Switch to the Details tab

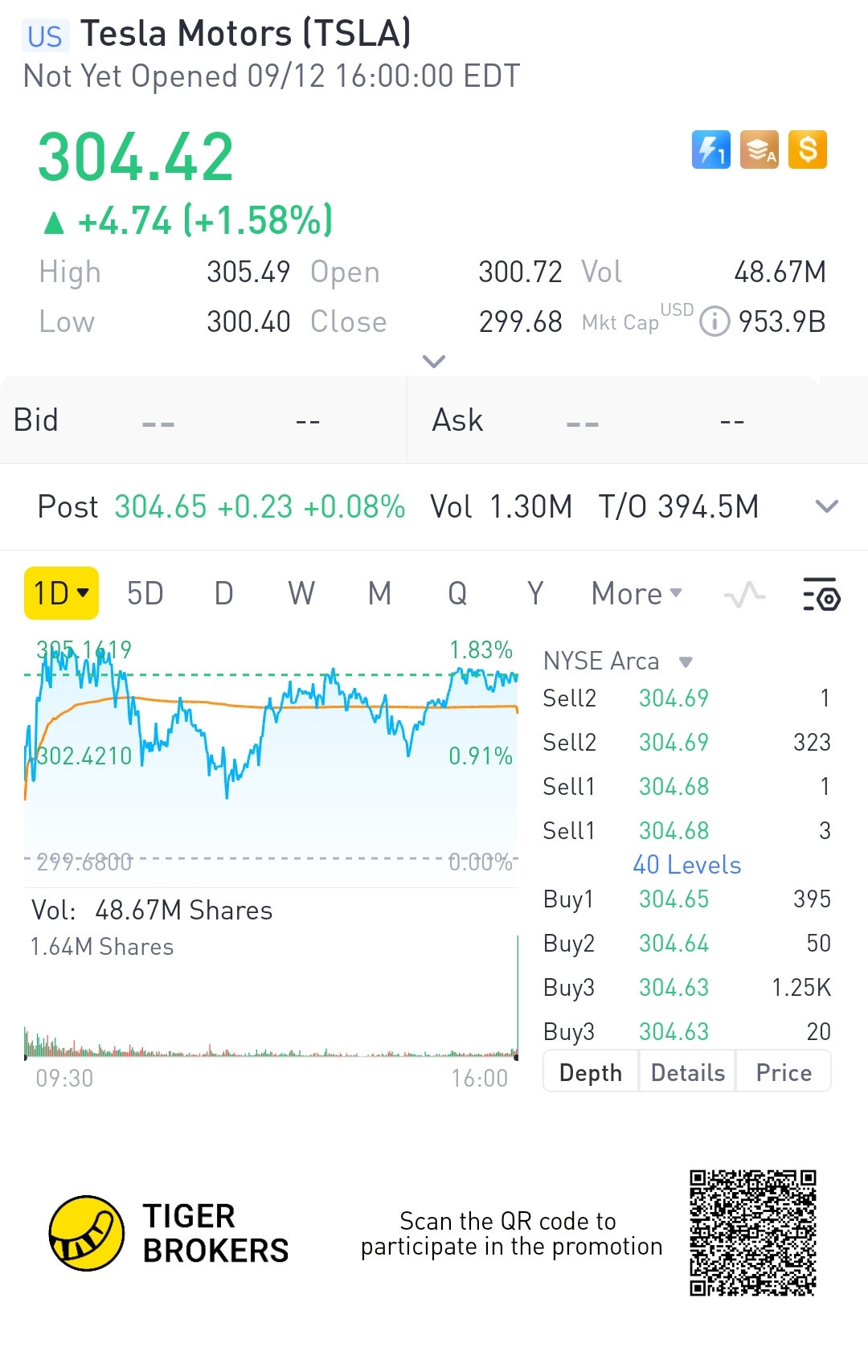(x=687, y=1072)
